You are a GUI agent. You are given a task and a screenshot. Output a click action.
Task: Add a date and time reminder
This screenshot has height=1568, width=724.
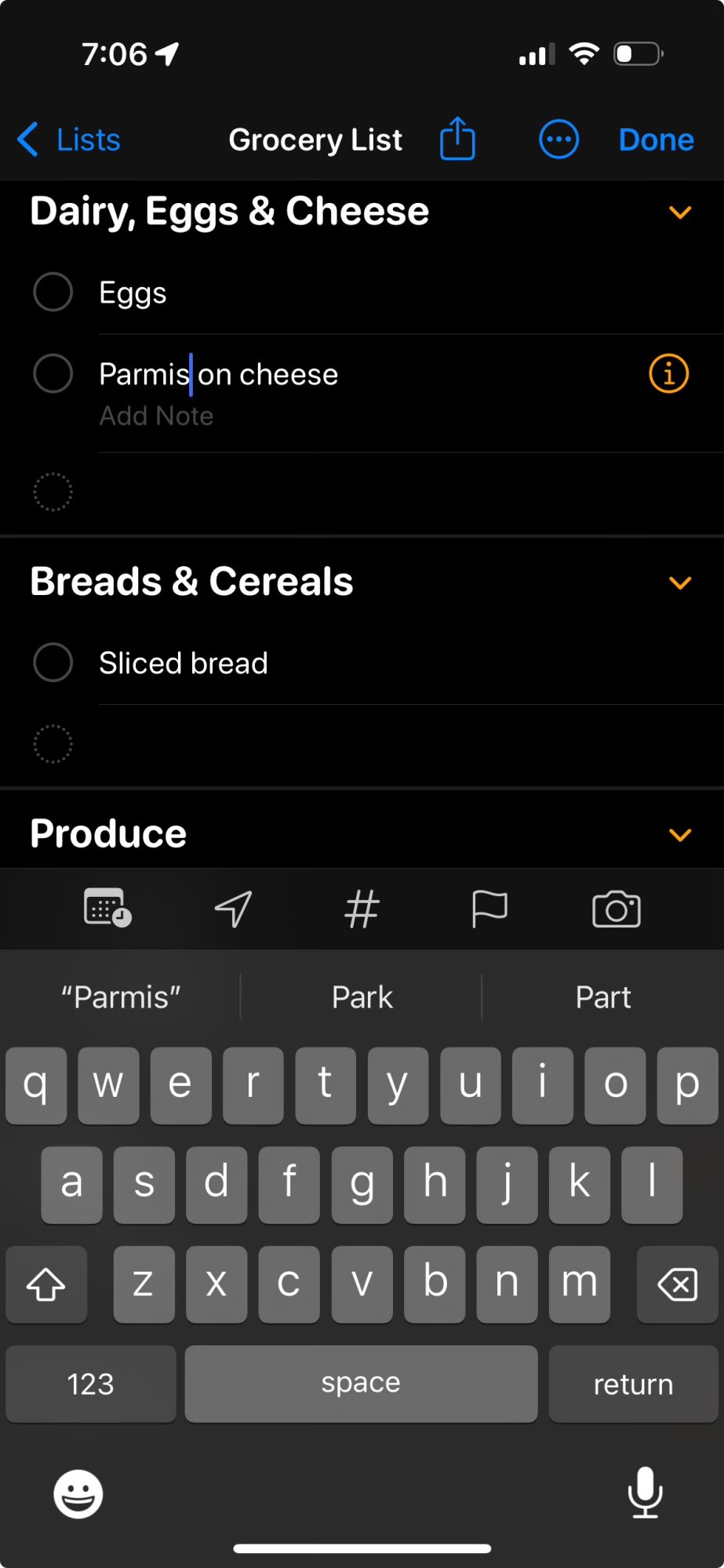tap(107, 909)
